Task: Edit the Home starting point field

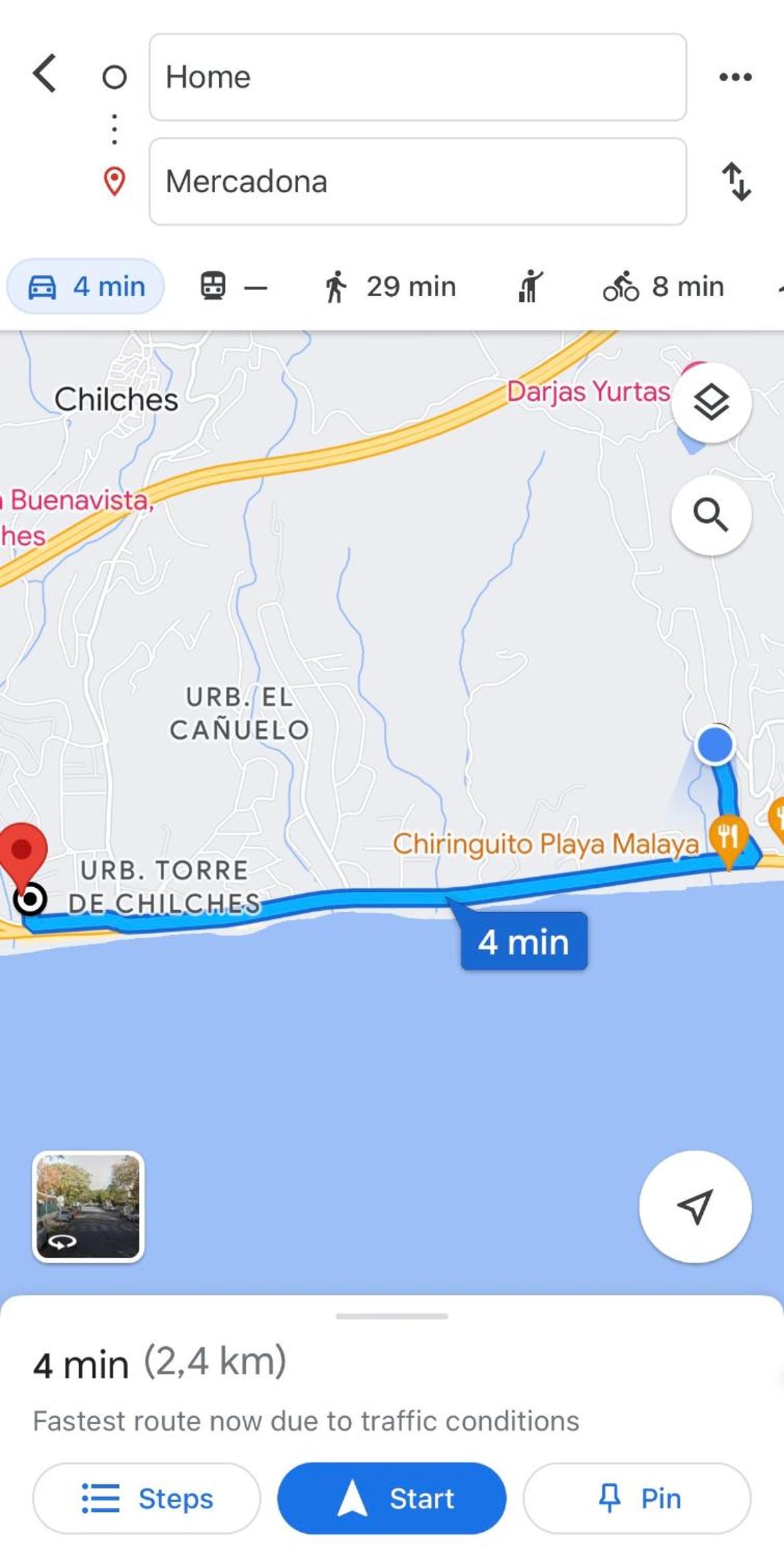Action: pyautogui.click(x=417, y=77)
